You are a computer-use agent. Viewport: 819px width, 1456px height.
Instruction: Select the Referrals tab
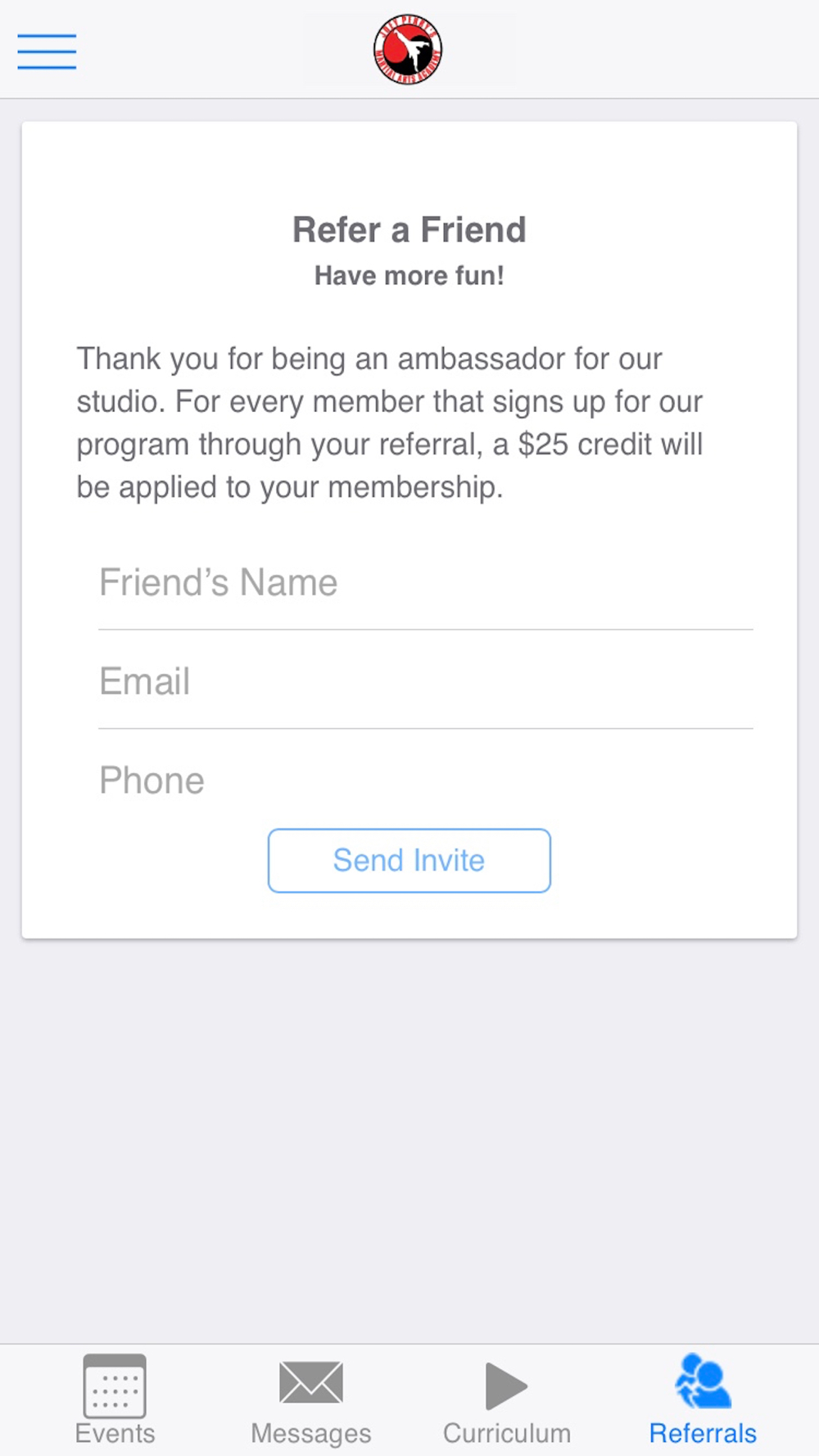[x=703, y=1400]
